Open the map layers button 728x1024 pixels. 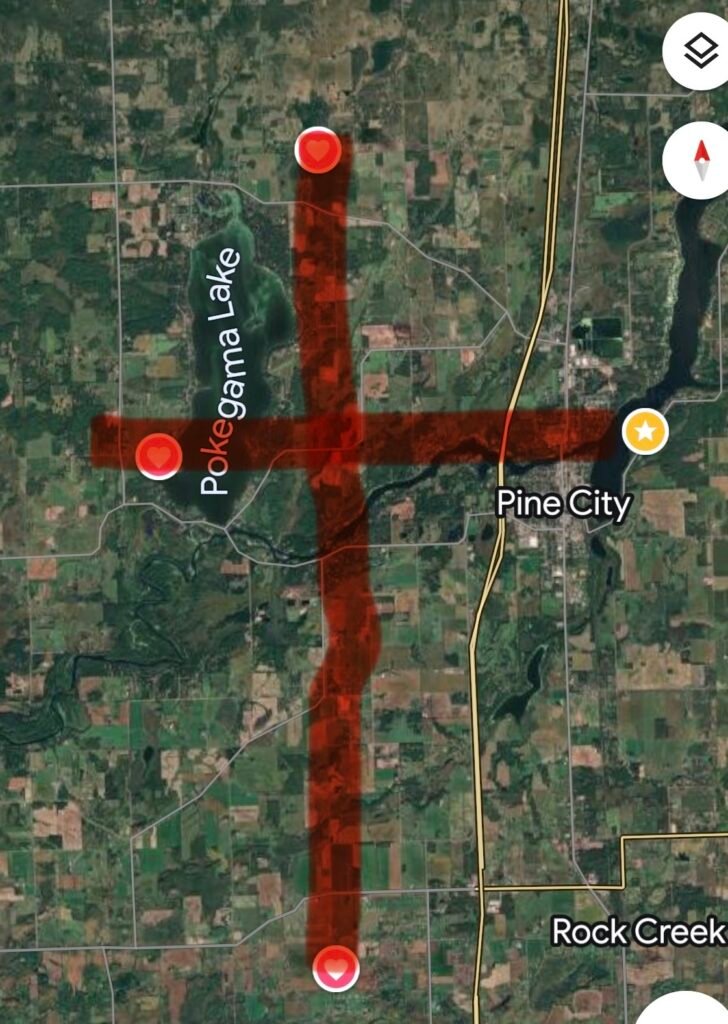(699, 54)
